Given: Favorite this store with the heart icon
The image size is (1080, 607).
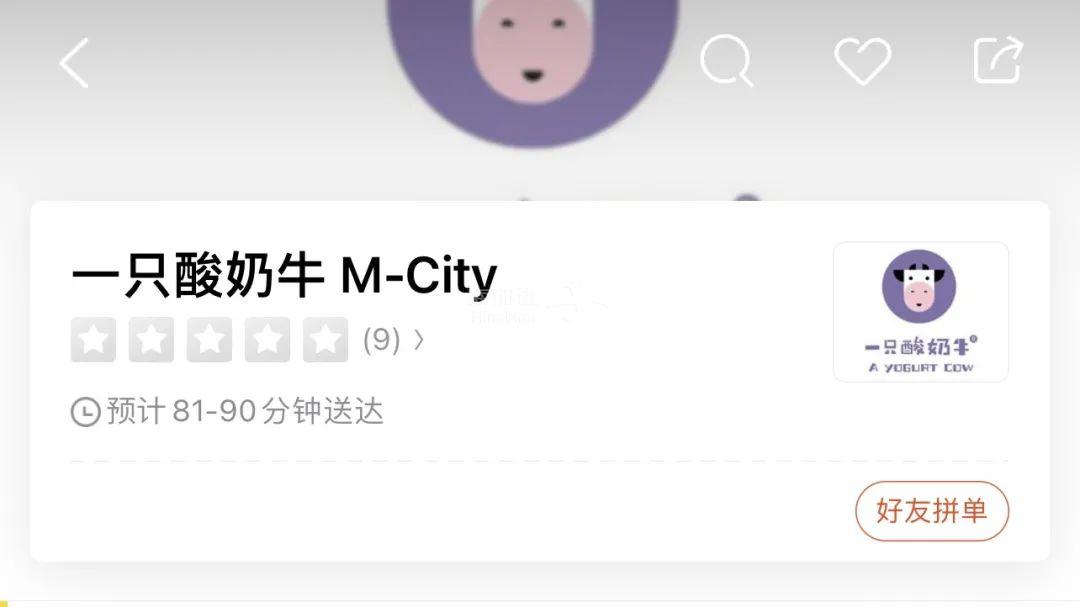Looking at the screenshot, I should click(862, 61).
